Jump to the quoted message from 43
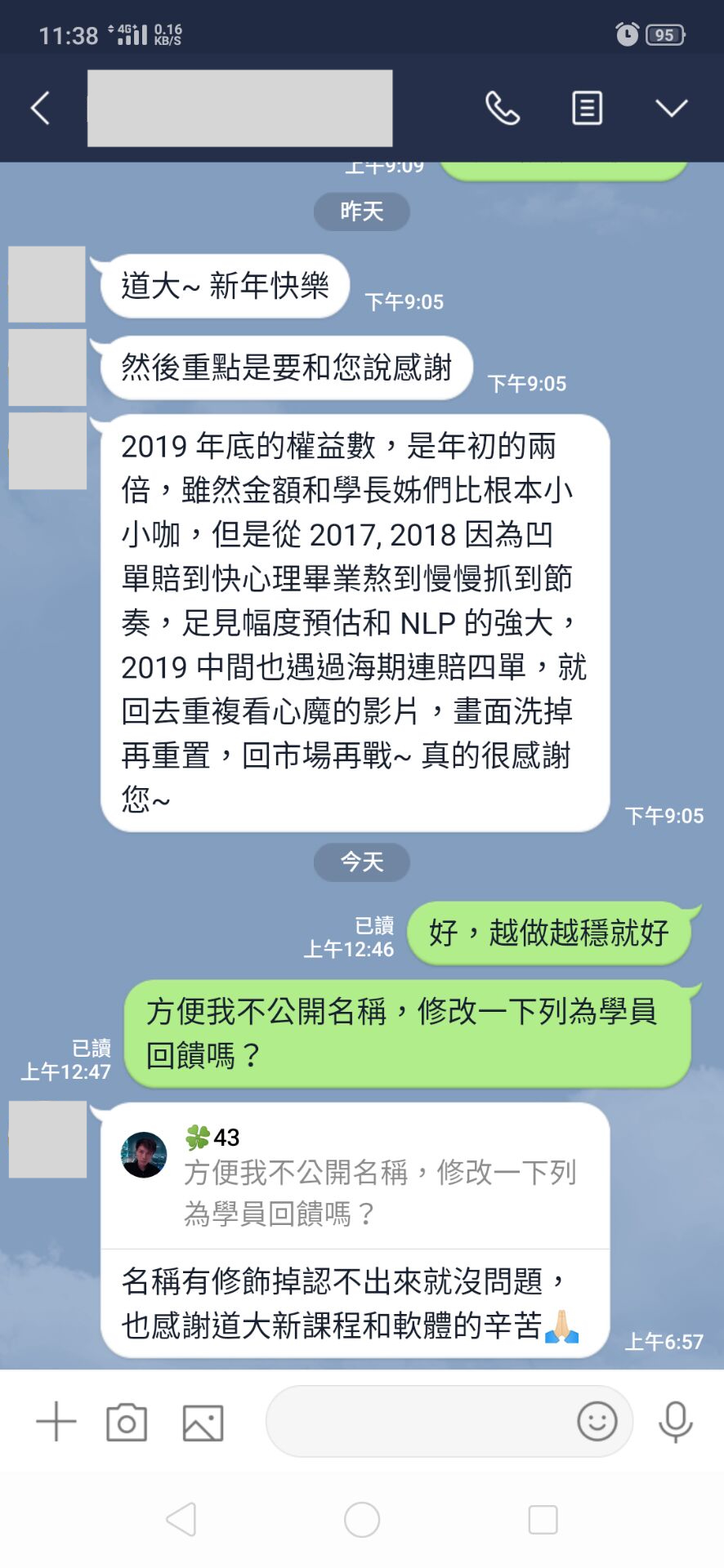This screenshot has height=1568, width=724. coord(355,1176)
